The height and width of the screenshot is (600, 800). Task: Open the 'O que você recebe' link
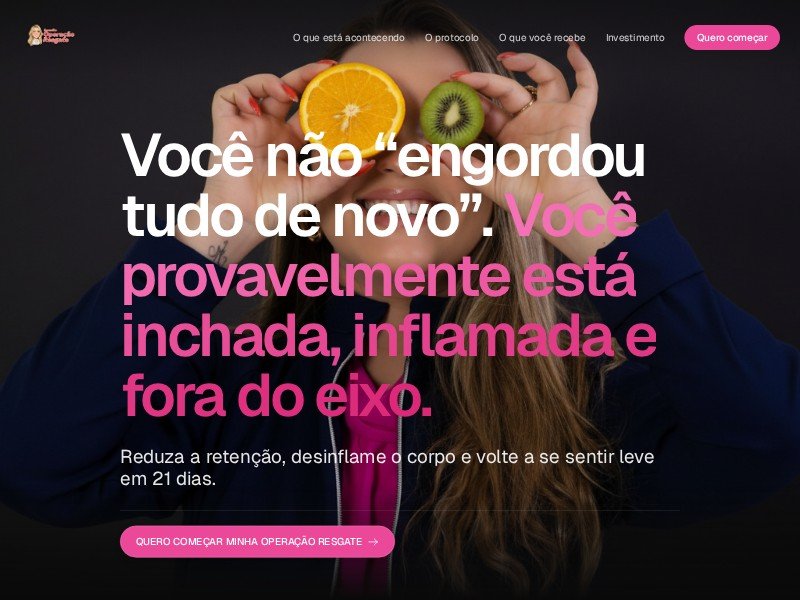(542, 38)
